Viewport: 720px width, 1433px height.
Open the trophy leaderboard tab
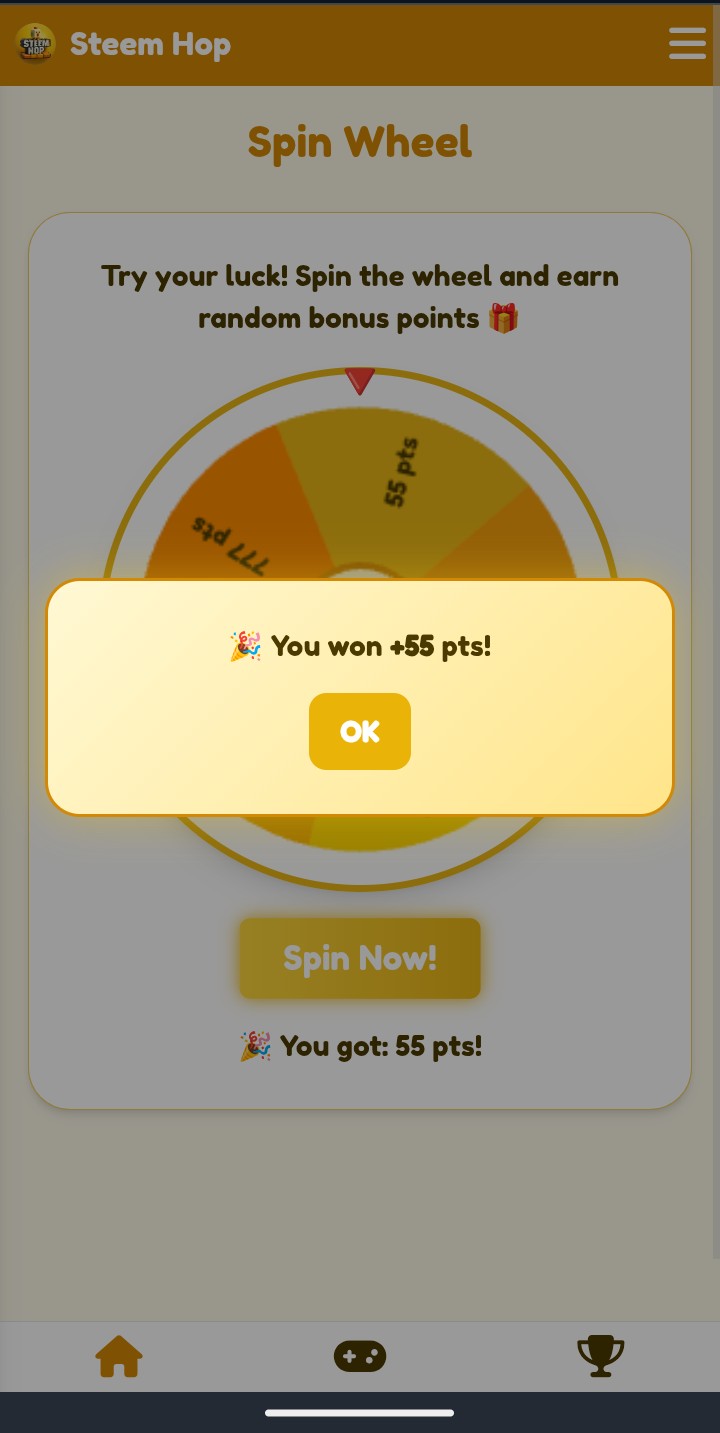[x=601, y=1357]
